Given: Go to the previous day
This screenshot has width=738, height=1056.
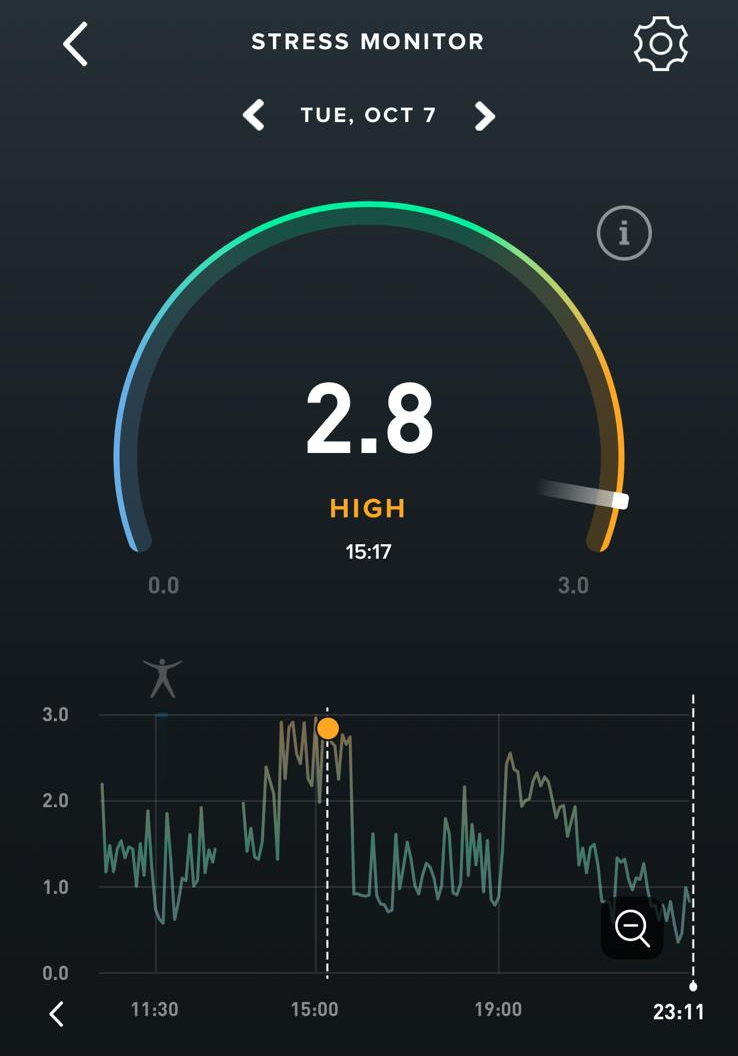Looking at the screenshot, I should (x=254, y=115).
